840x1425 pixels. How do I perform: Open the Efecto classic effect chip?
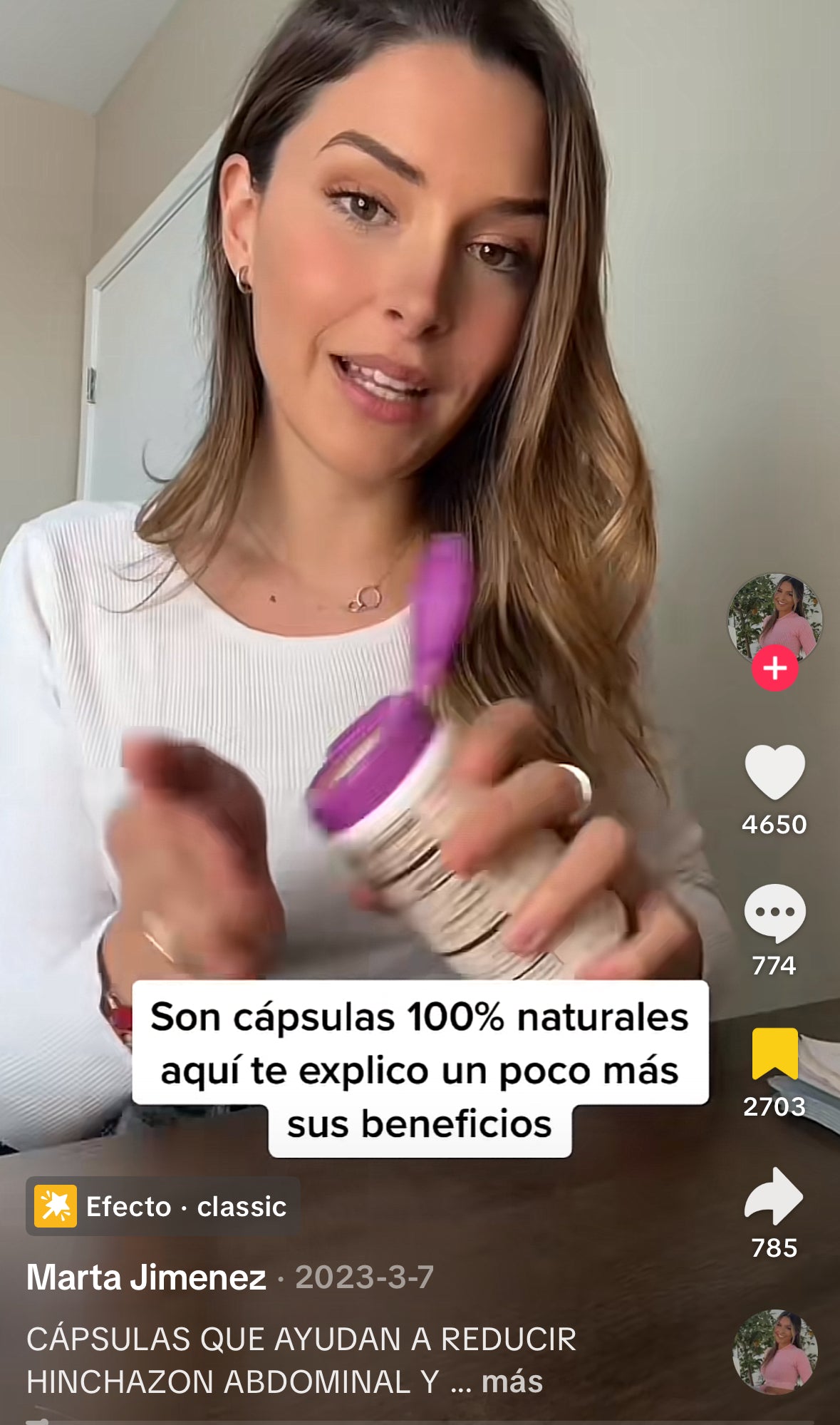[x=163, y=1207]
